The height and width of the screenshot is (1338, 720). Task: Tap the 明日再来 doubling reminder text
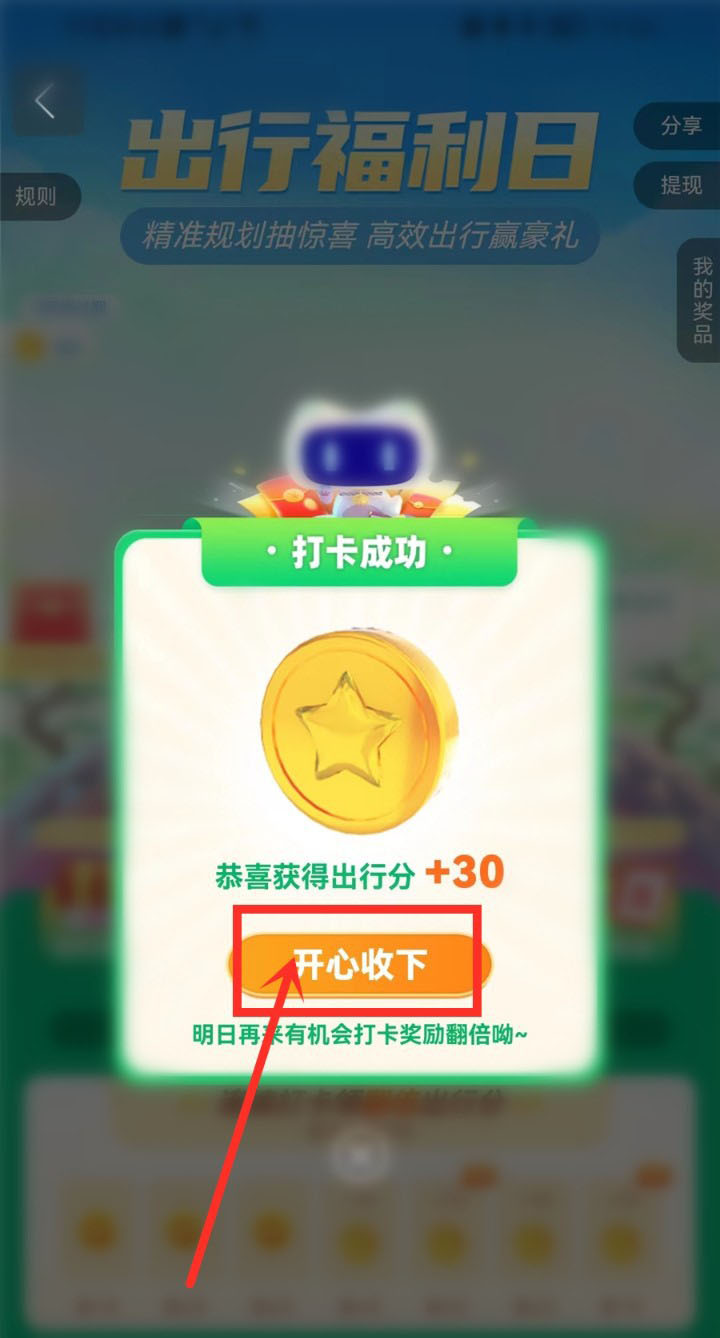click(360, 1033)
